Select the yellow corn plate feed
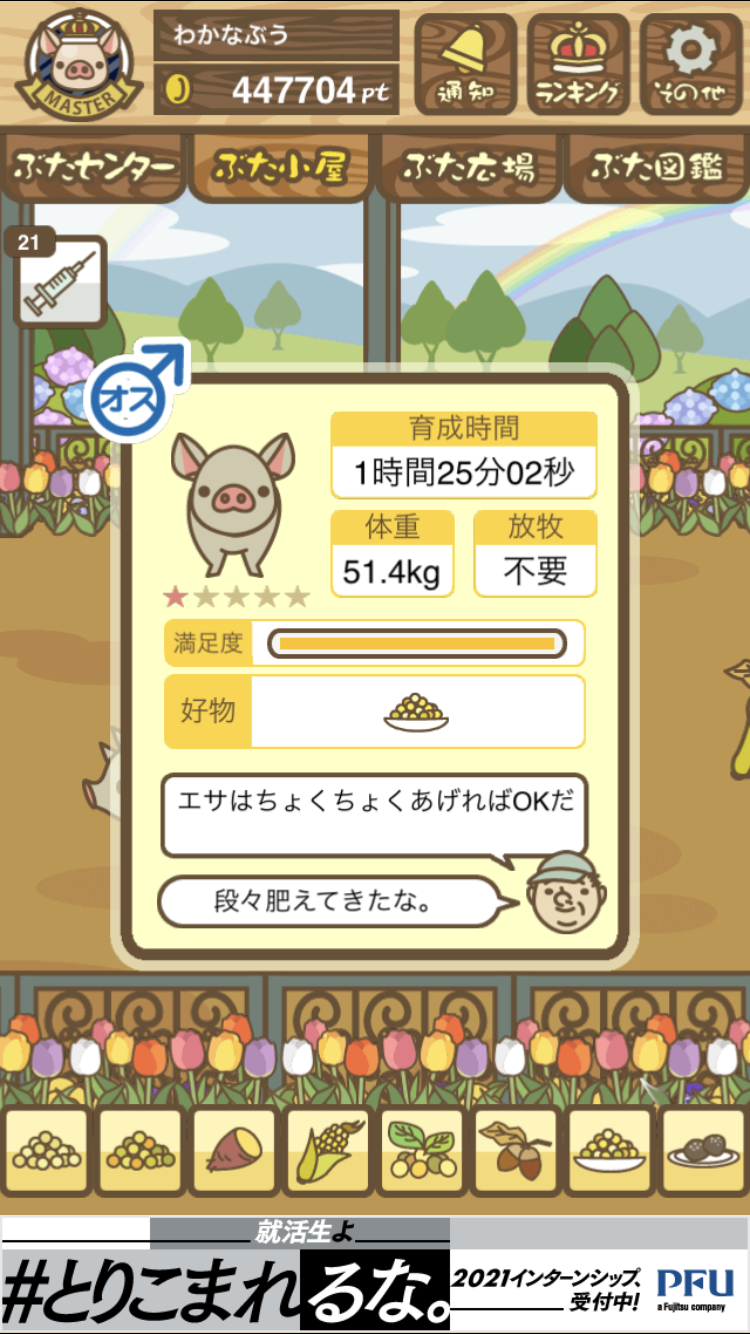The width and height of the screenshot is (750, 1334). tap(610, 1152)
